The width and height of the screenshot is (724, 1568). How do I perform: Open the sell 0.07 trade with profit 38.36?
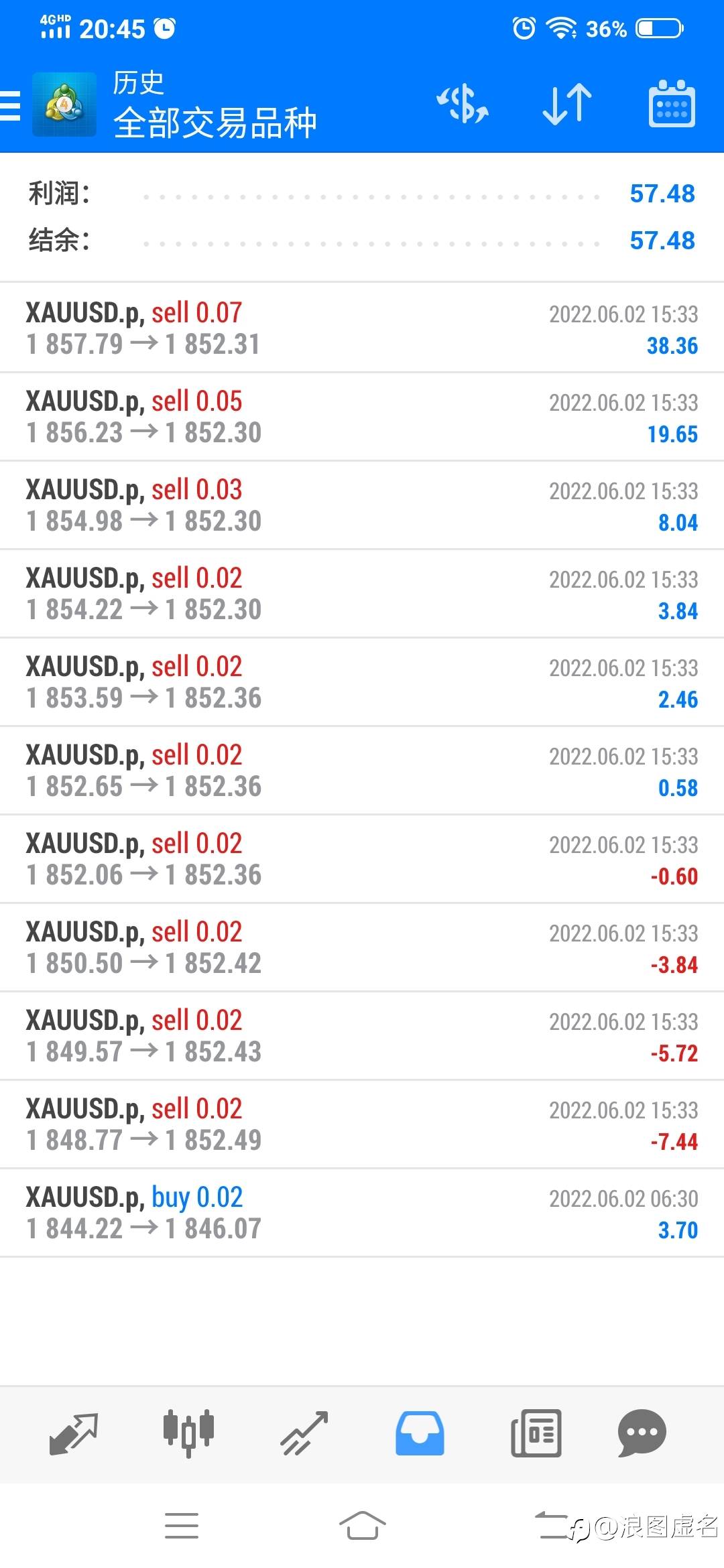pos(362,328)
